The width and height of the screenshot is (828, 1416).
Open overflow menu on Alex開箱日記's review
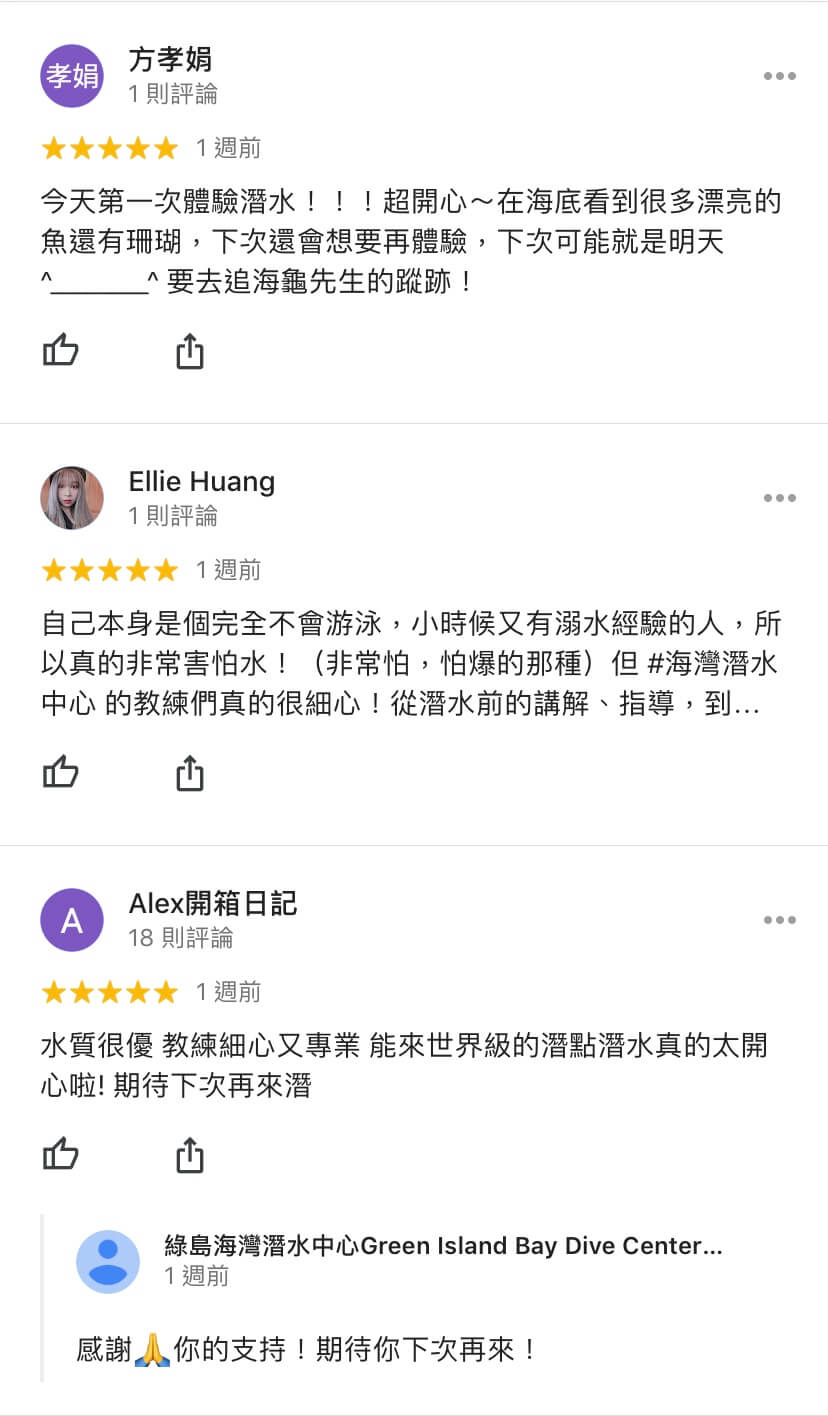[780, 920]
